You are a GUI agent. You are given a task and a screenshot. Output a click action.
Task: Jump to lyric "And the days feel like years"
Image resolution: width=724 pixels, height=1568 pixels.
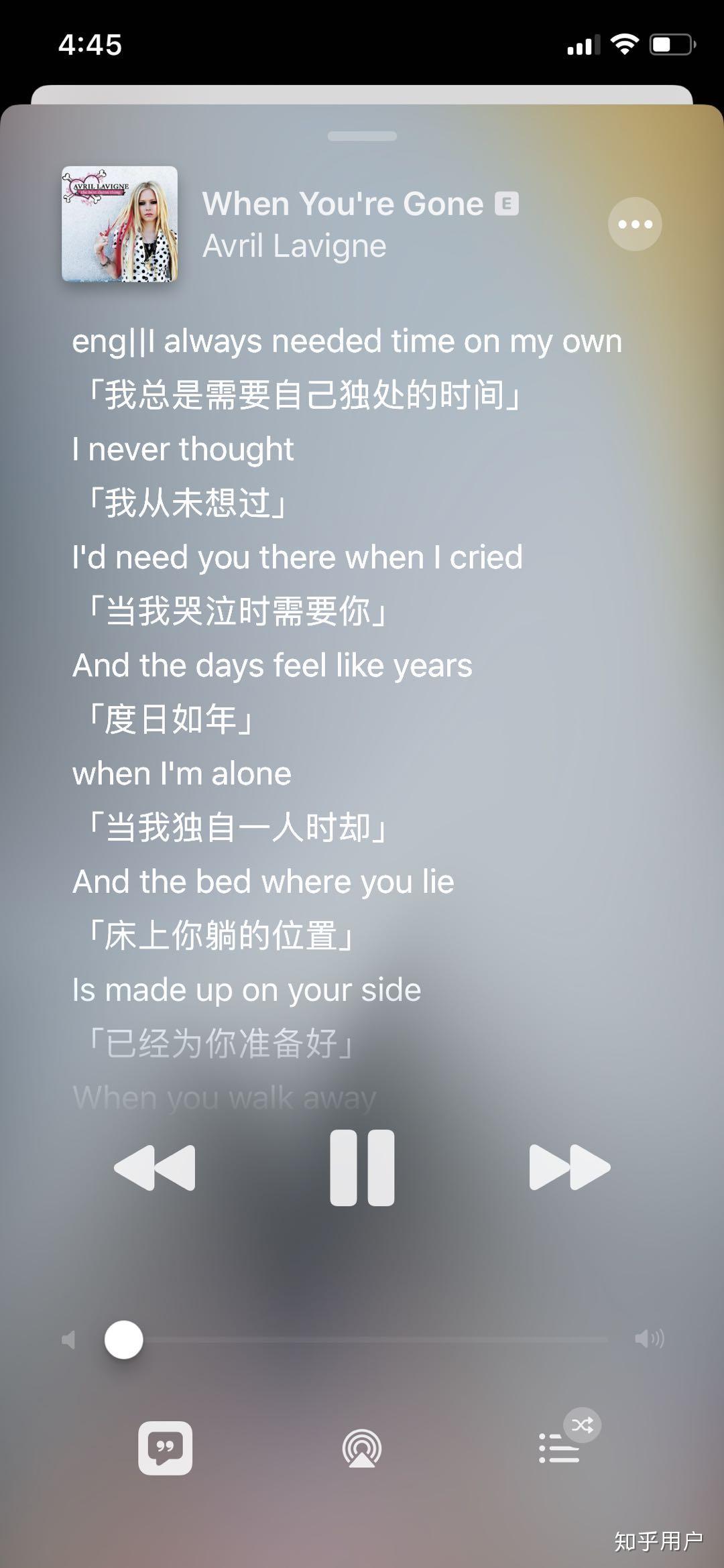click(x=272, y=666)
